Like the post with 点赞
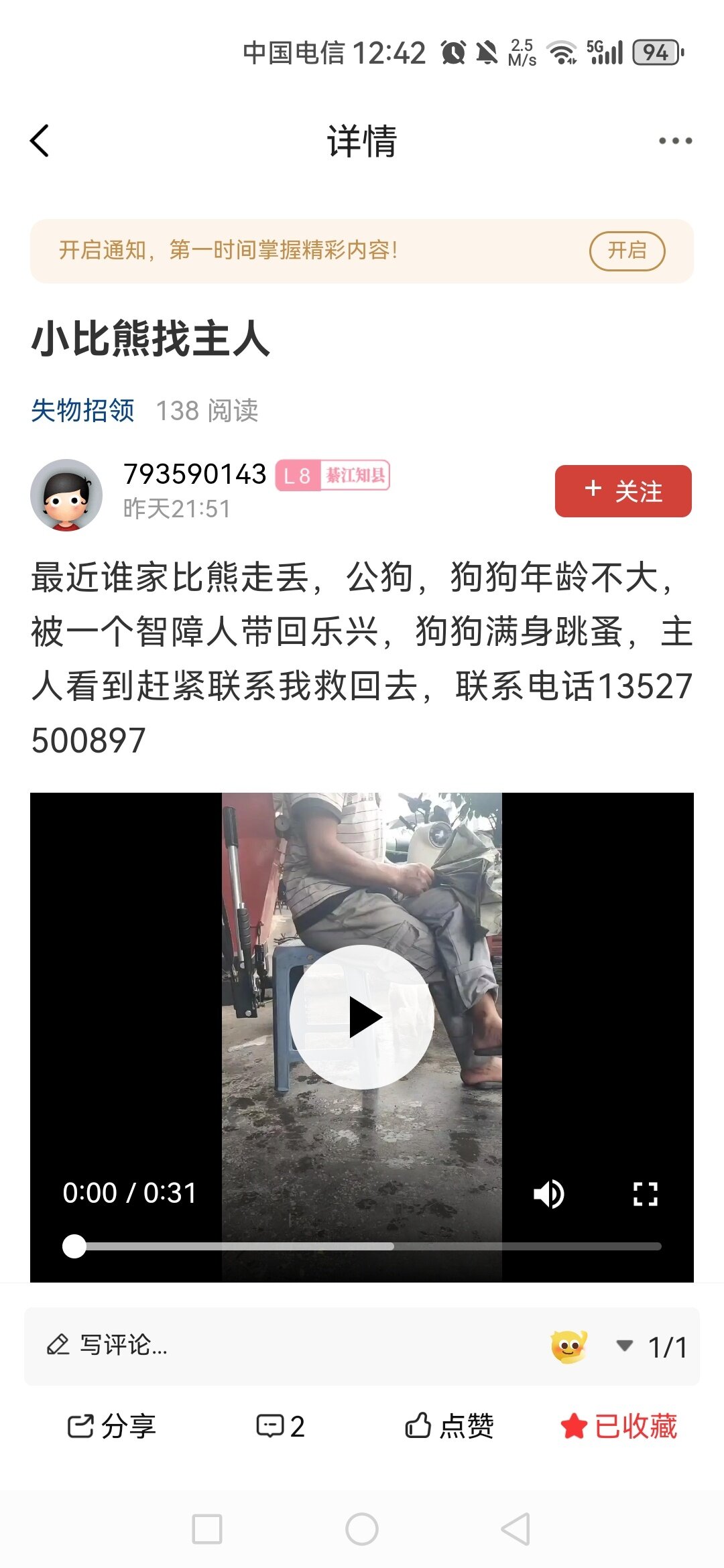This screenshot has height=1568, width=724. tap(449, 1425)
